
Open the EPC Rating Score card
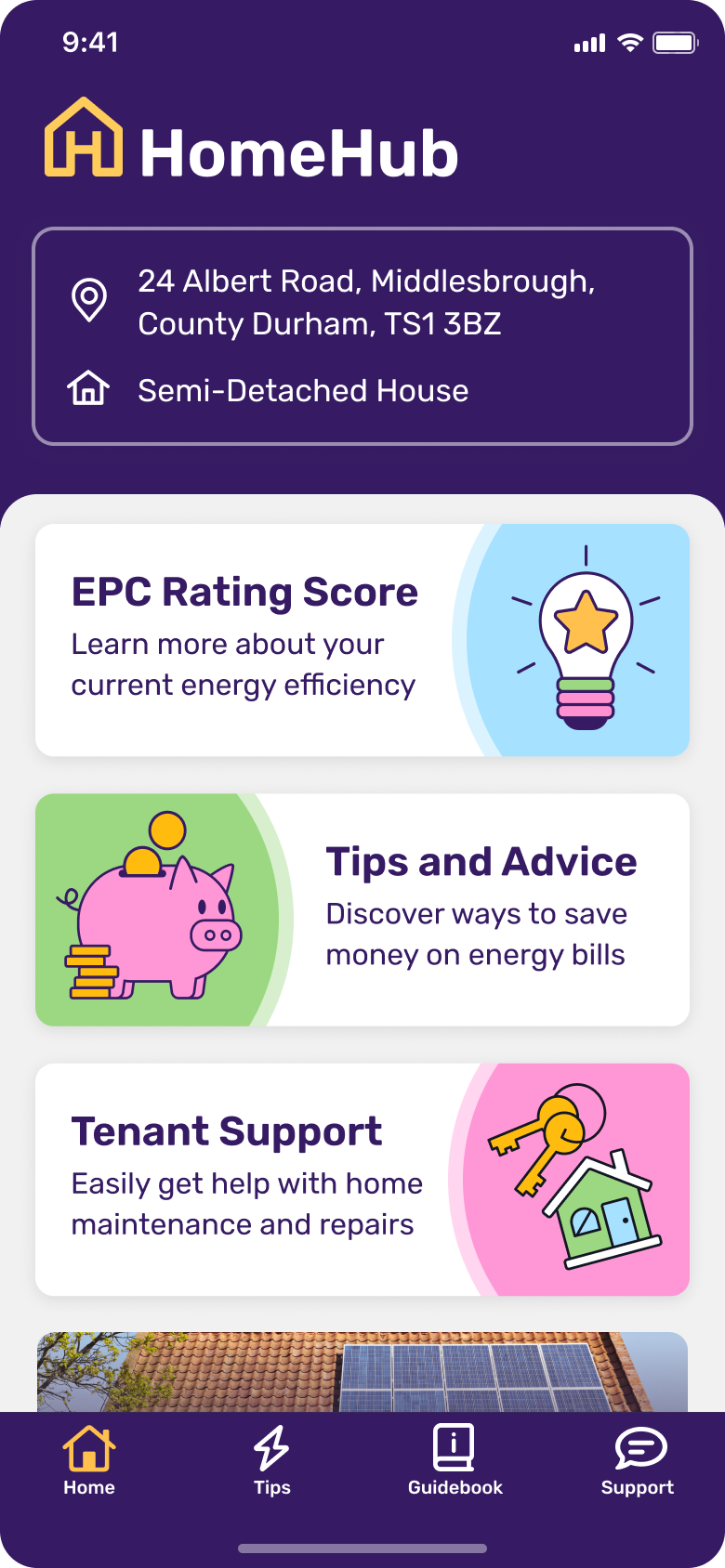(362, 640)
